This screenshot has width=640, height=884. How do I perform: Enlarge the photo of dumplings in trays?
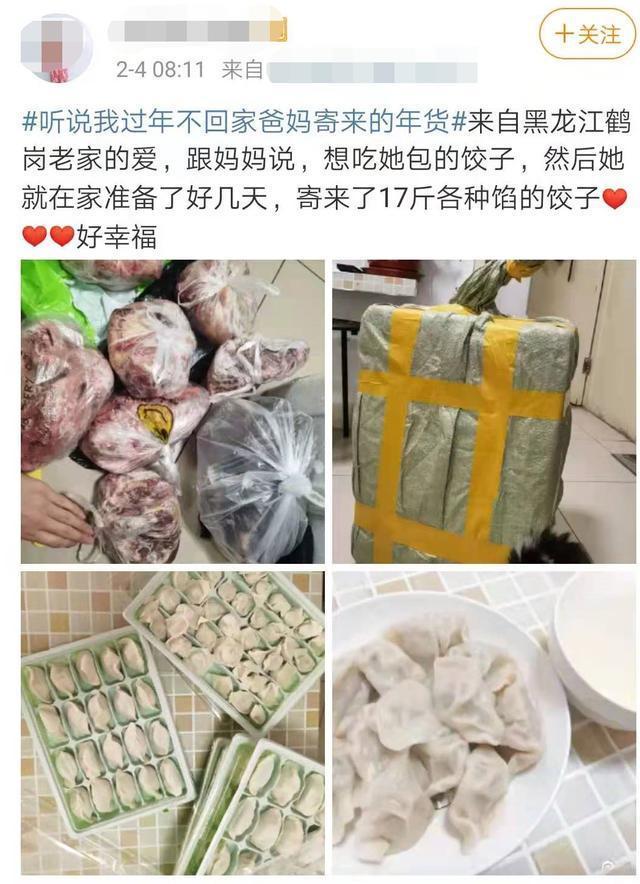click(172, 722)
